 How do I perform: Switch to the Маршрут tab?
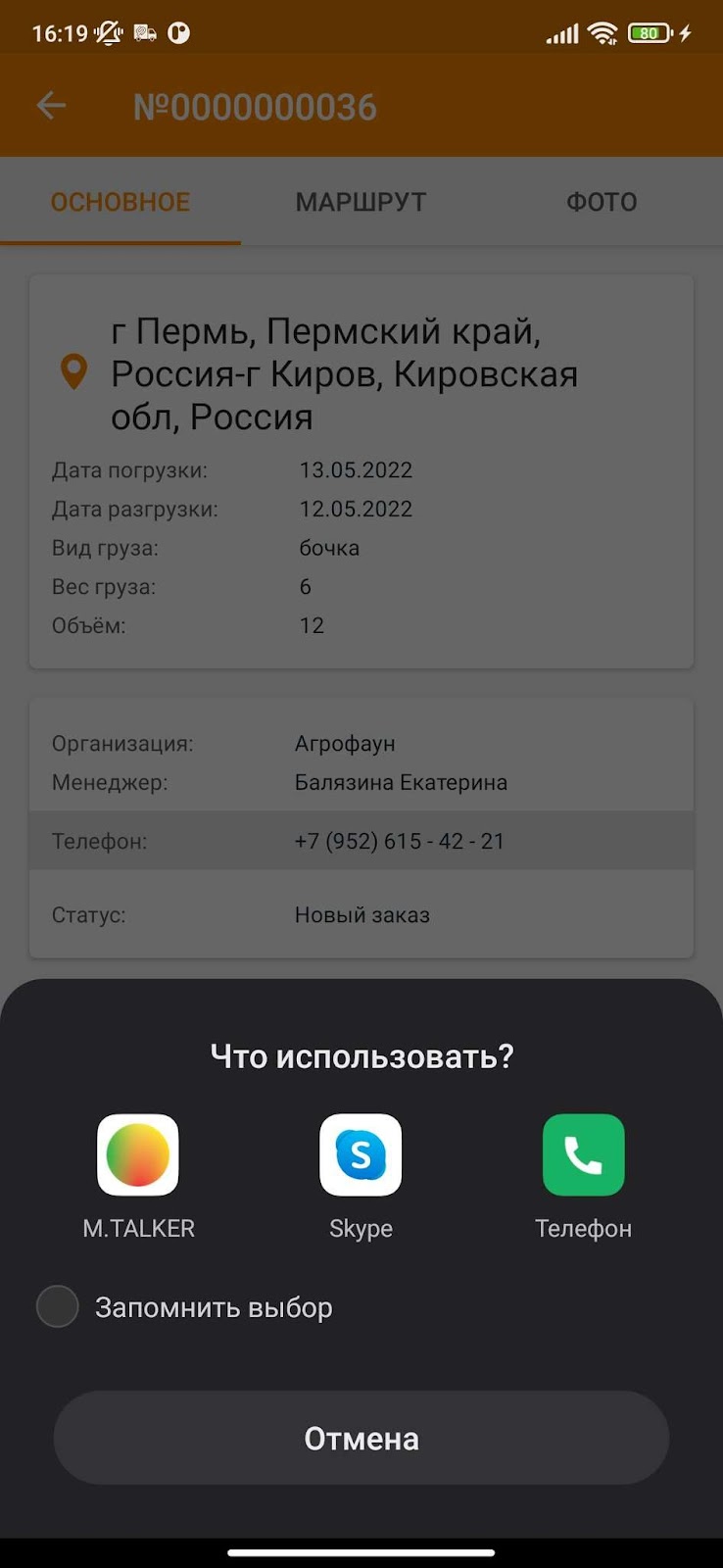[x=361, y=202]
